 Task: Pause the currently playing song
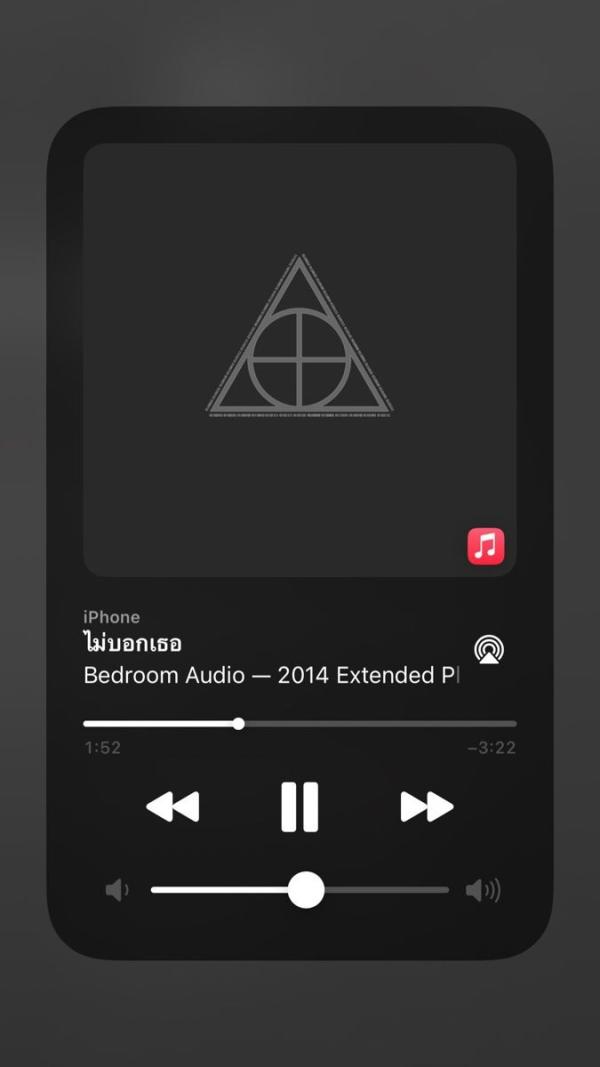299,806
